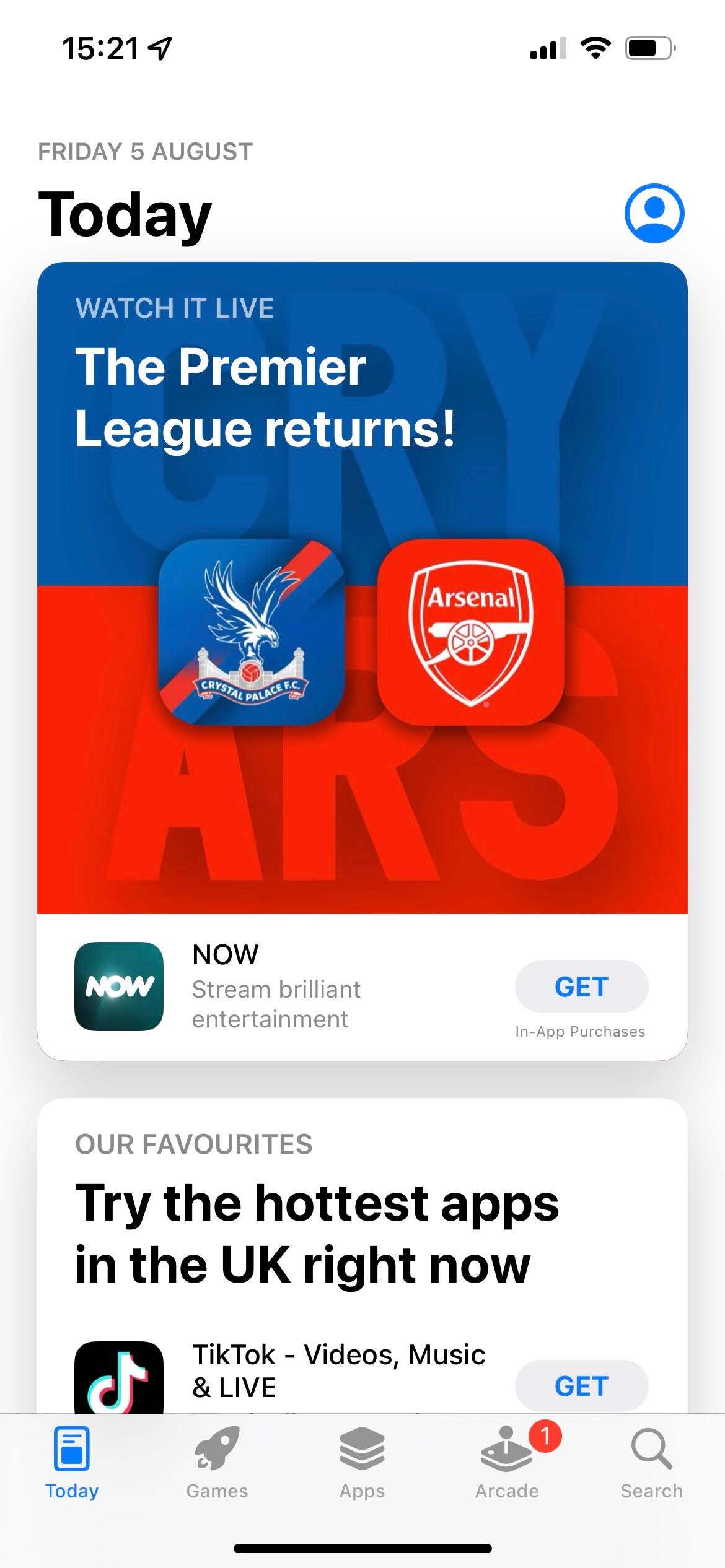This screenshot has width=725, height=1568.
Task: Open the hottest apps in the UK card
Action: [317, 1234]
